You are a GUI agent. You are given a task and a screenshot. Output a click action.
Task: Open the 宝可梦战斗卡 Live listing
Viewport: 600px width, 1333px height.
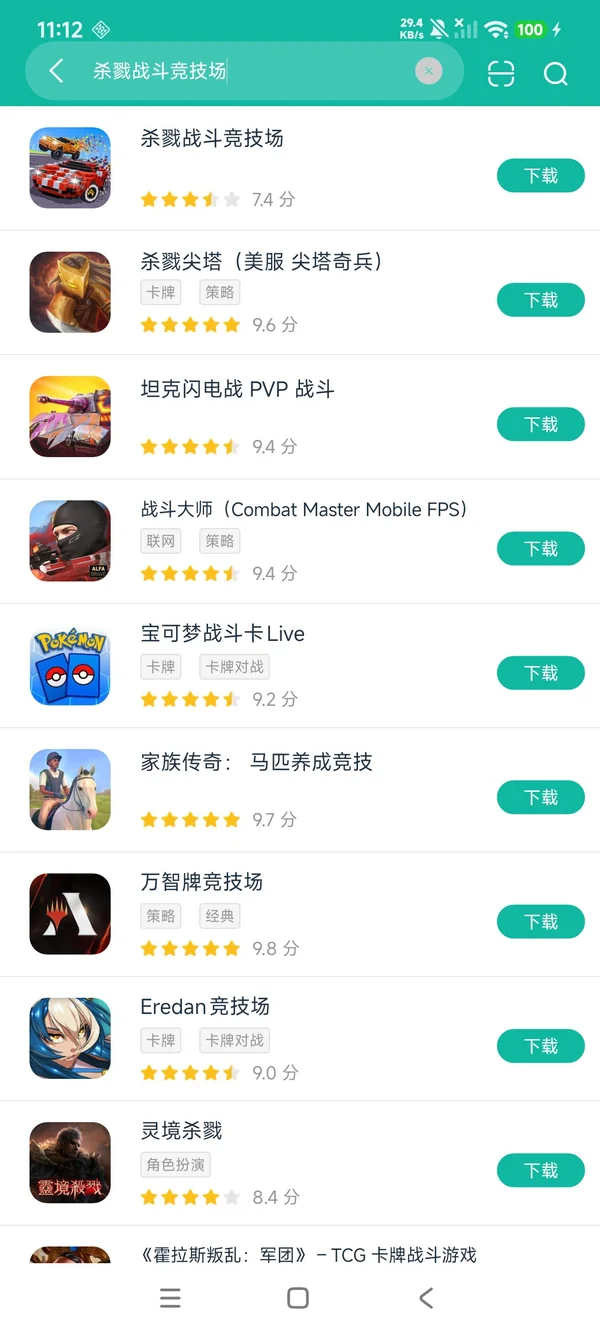click(223, 634)
